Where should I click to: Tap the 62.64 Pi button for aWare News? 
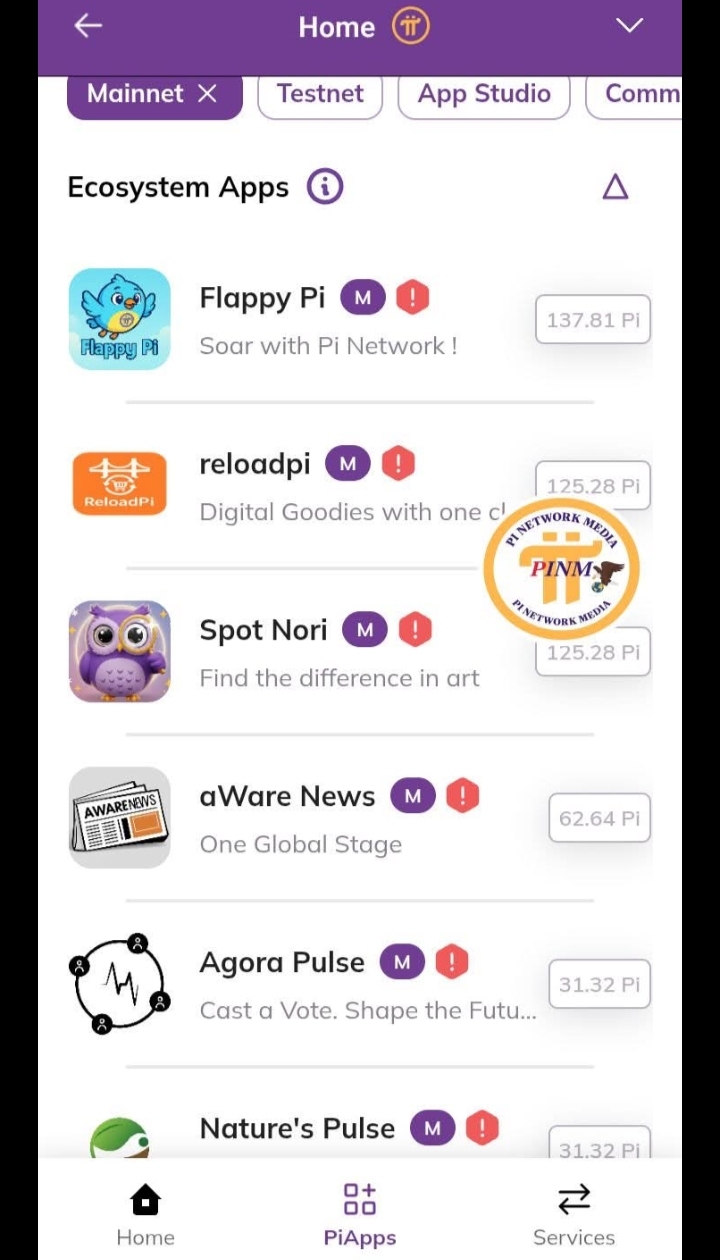[599, 818]
